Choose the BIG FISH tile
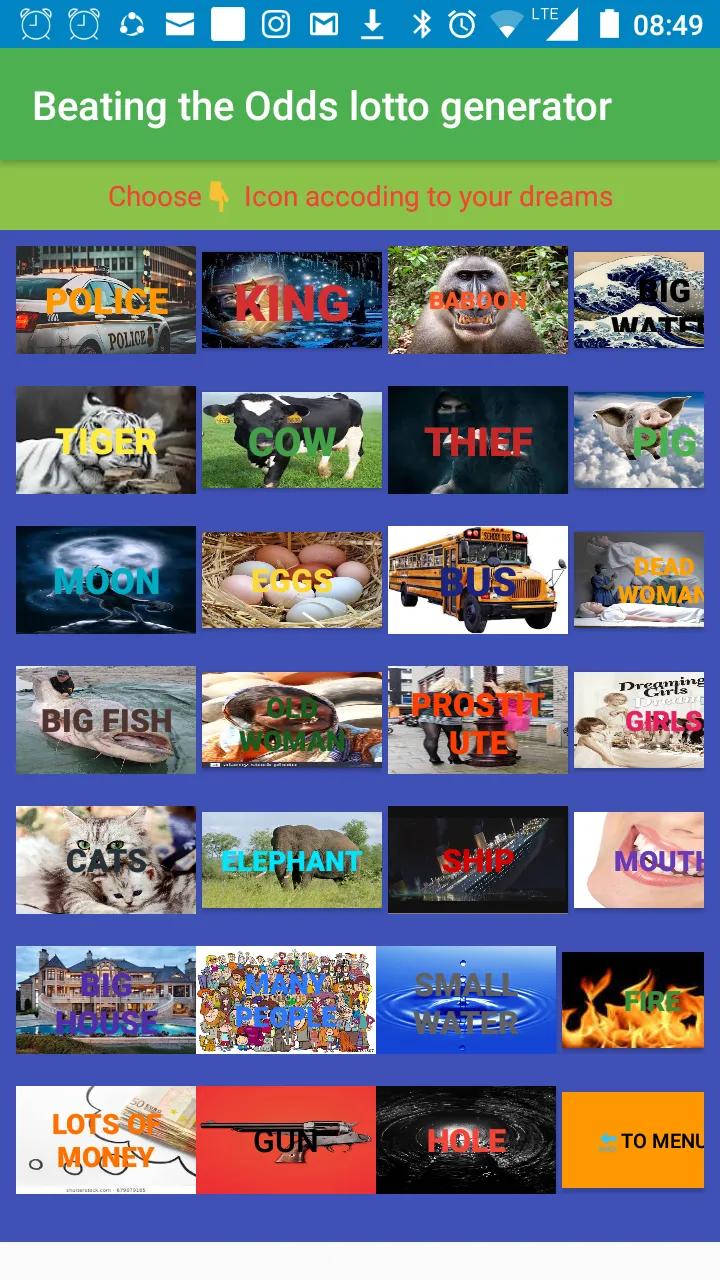 tap(106, 720)
